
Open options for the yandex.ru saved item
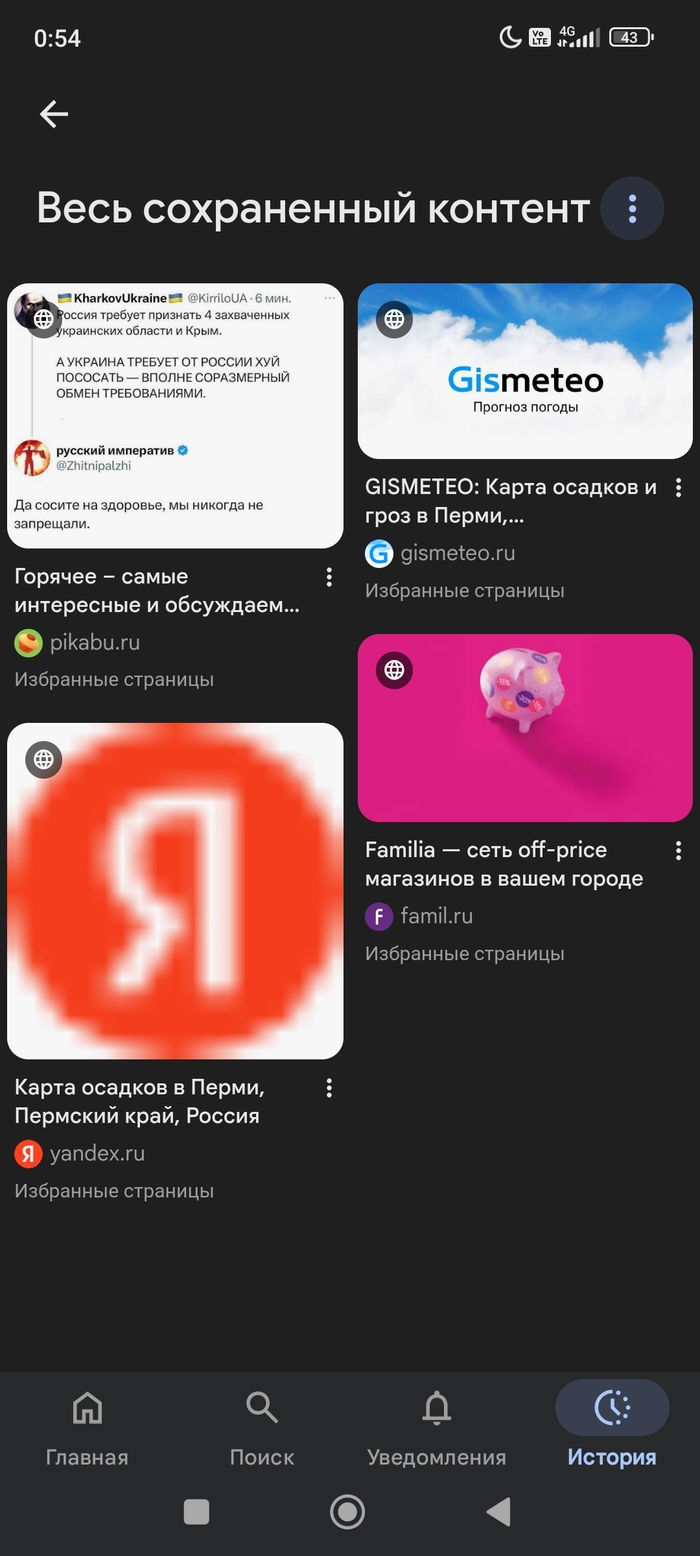coord(329,1088)
